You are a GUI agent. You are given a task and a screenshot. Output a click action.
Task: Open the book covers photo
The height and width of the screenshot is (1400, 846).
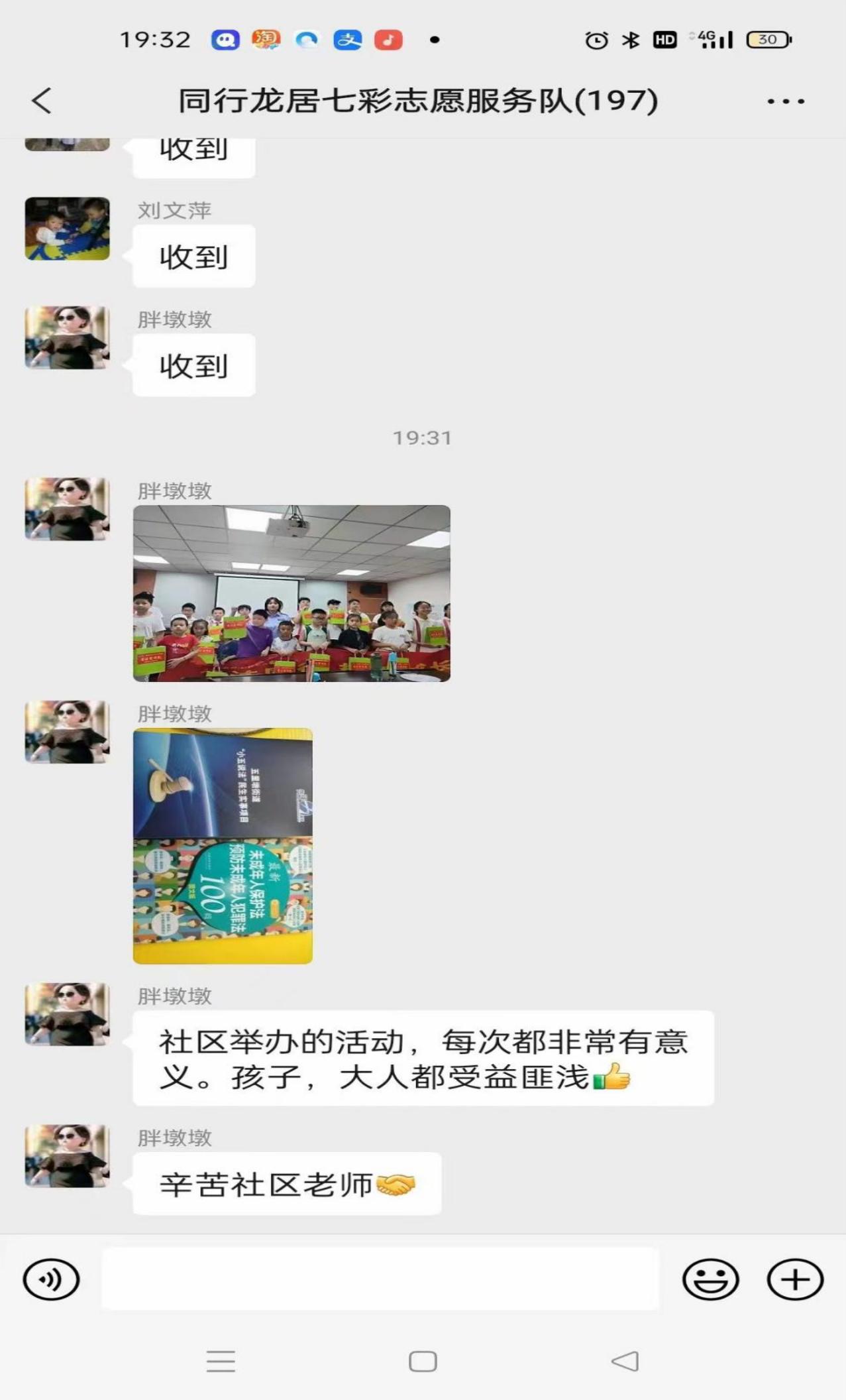223,846
